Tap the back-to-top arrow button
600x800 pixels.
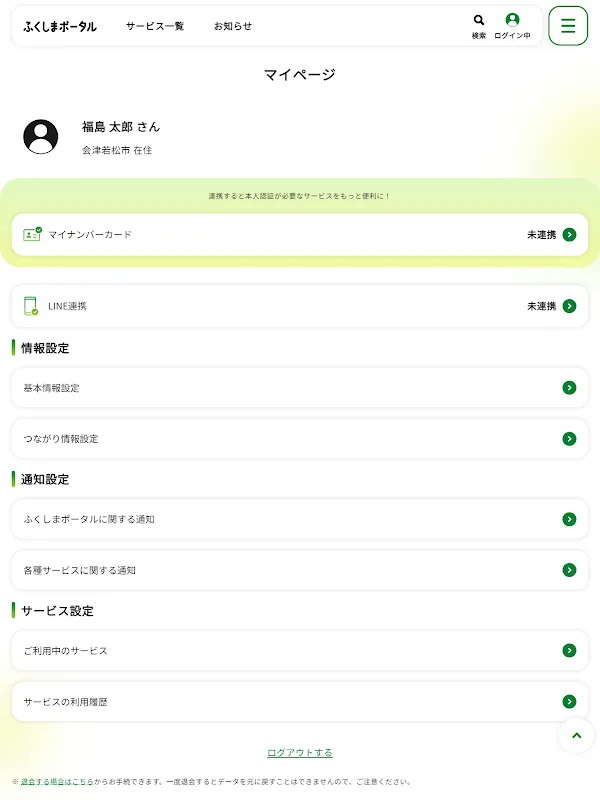[x=576, y=736]
